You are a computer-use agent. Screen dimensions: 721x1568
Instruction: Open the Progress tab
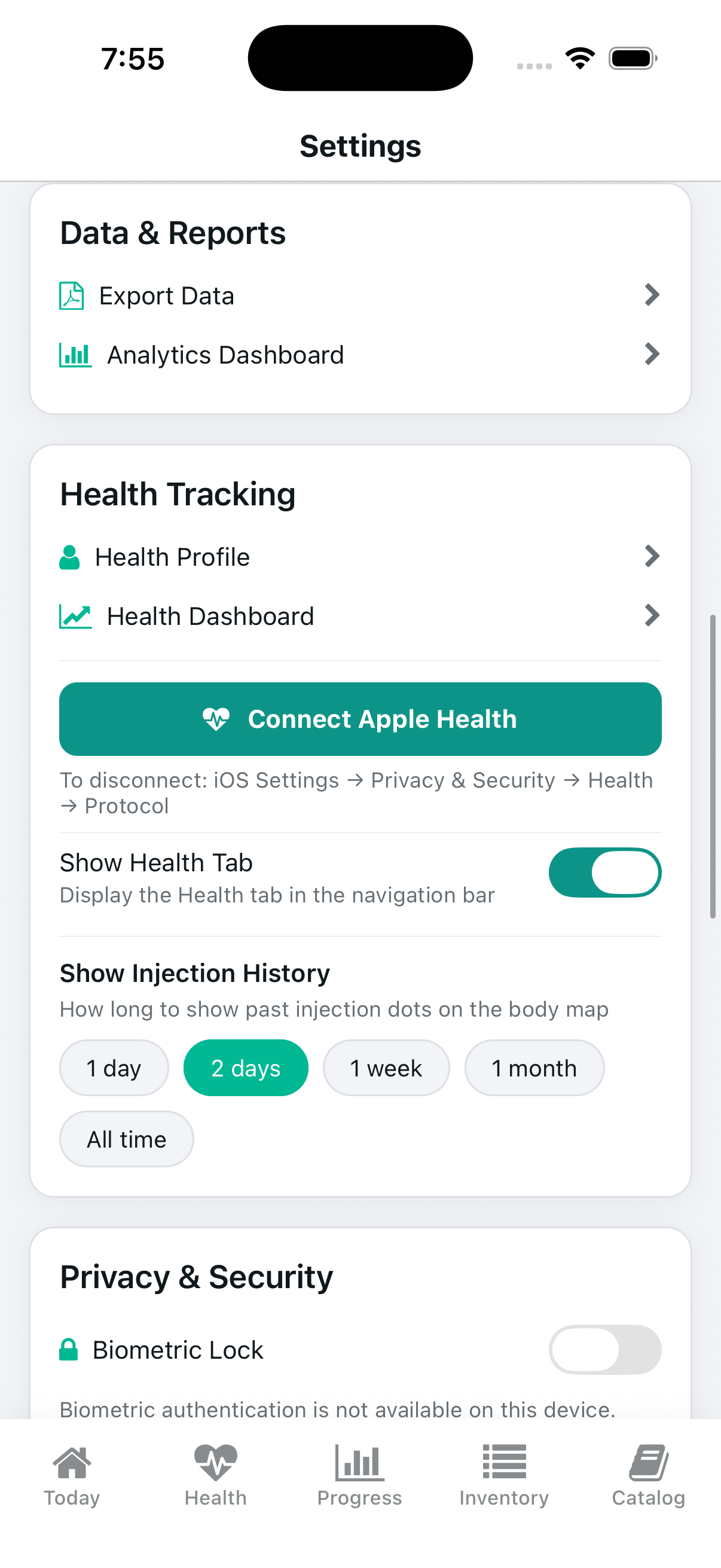[x=359, y=1475]
